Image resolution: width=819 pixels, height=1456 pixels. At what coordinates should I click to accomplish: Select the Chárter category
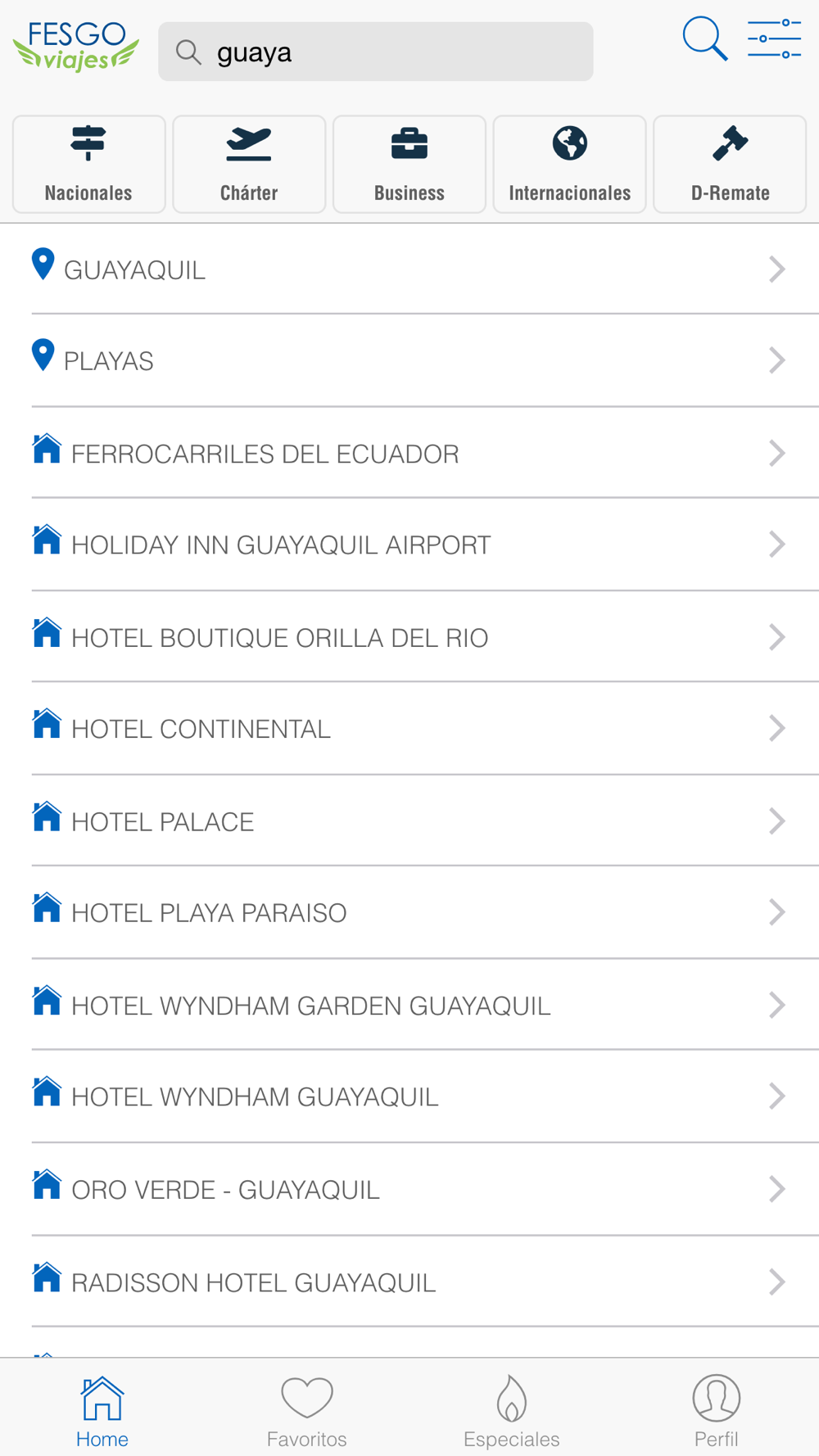pyautogui.click(x=249, y=164)
